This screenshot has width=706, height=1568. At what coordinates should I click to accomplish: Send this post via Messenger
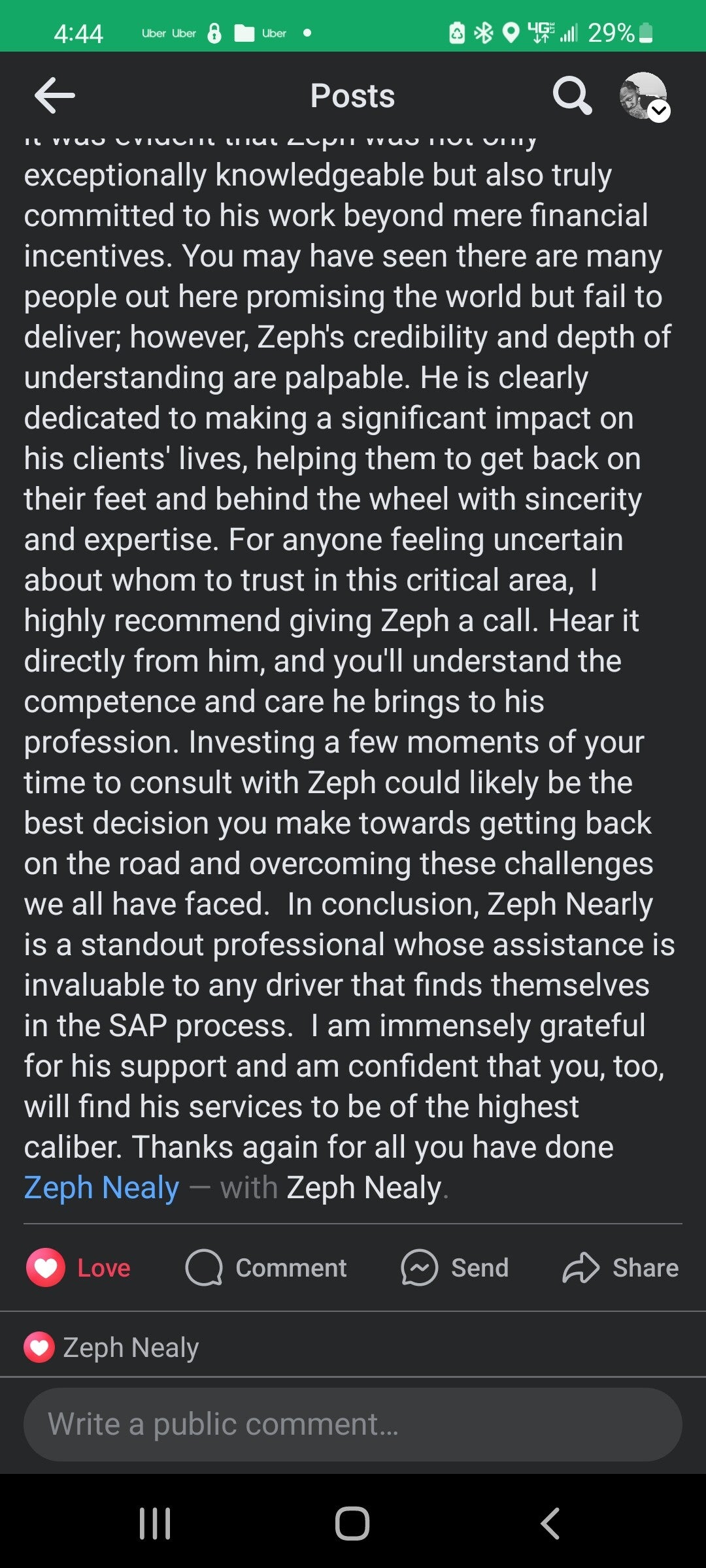coord(455,1268)
